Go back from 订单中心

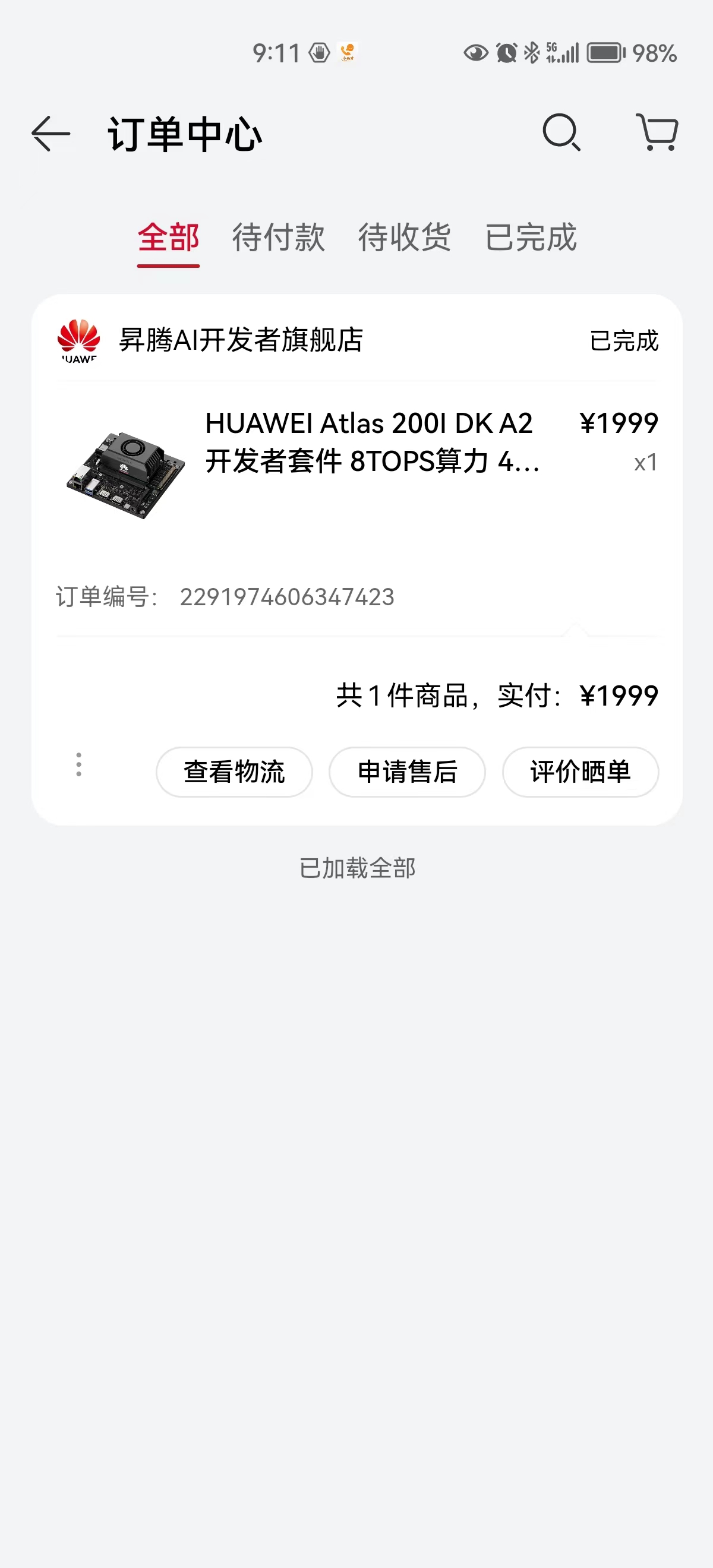(x=51, y=133)
